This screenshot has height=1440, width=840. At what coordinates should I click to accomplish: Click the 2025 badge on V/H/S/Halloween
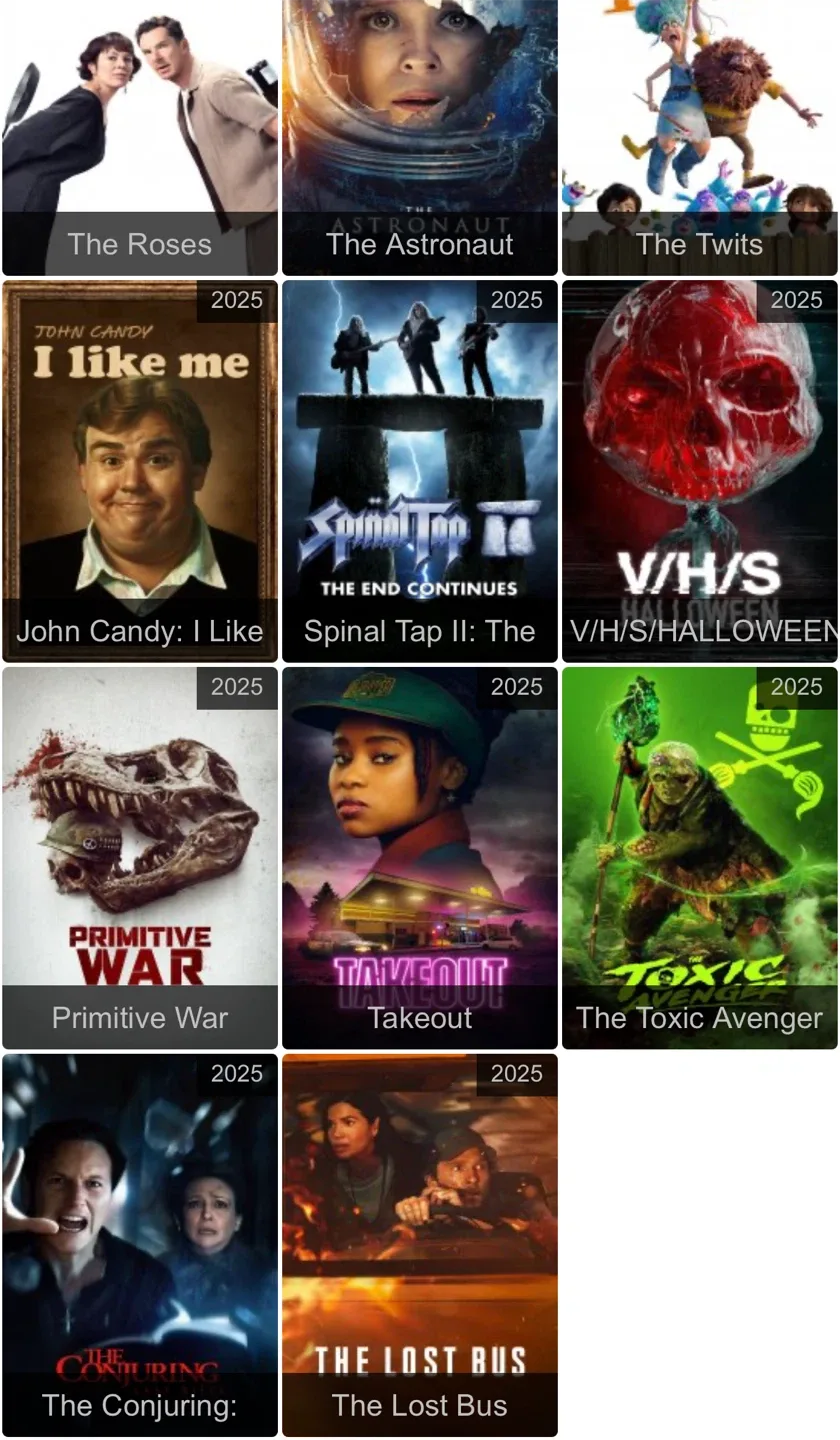click(x=799, y=299)
